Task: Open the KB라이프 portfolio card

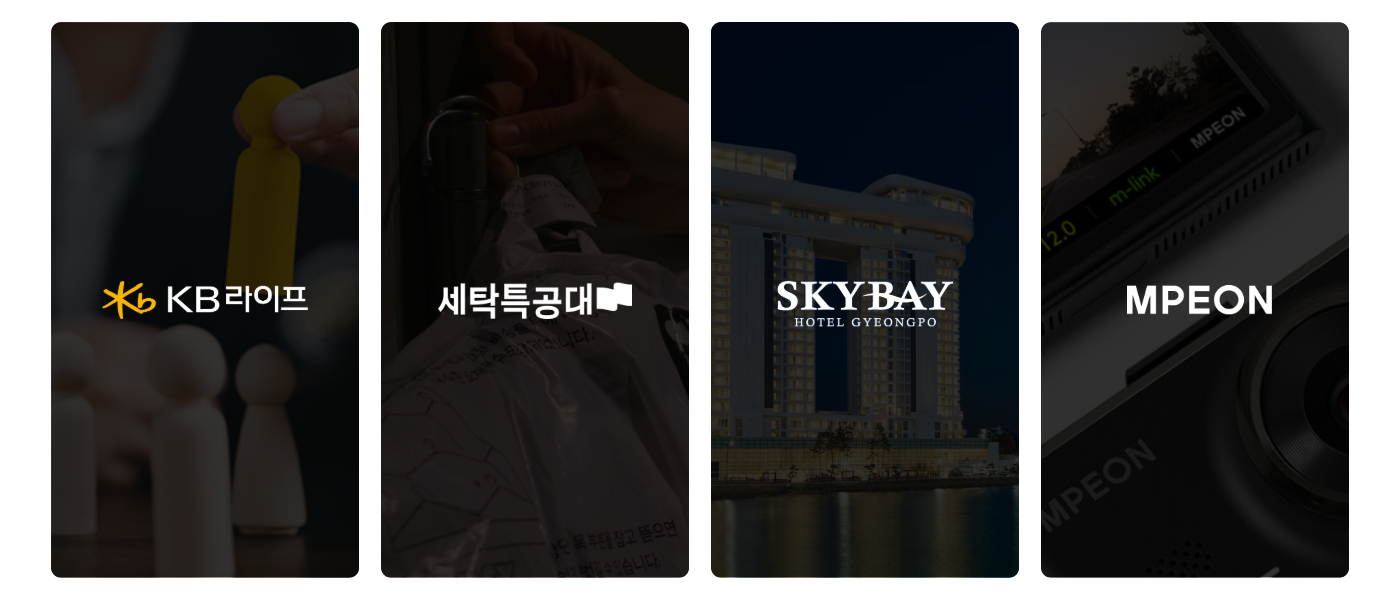Action: [205, 299]
